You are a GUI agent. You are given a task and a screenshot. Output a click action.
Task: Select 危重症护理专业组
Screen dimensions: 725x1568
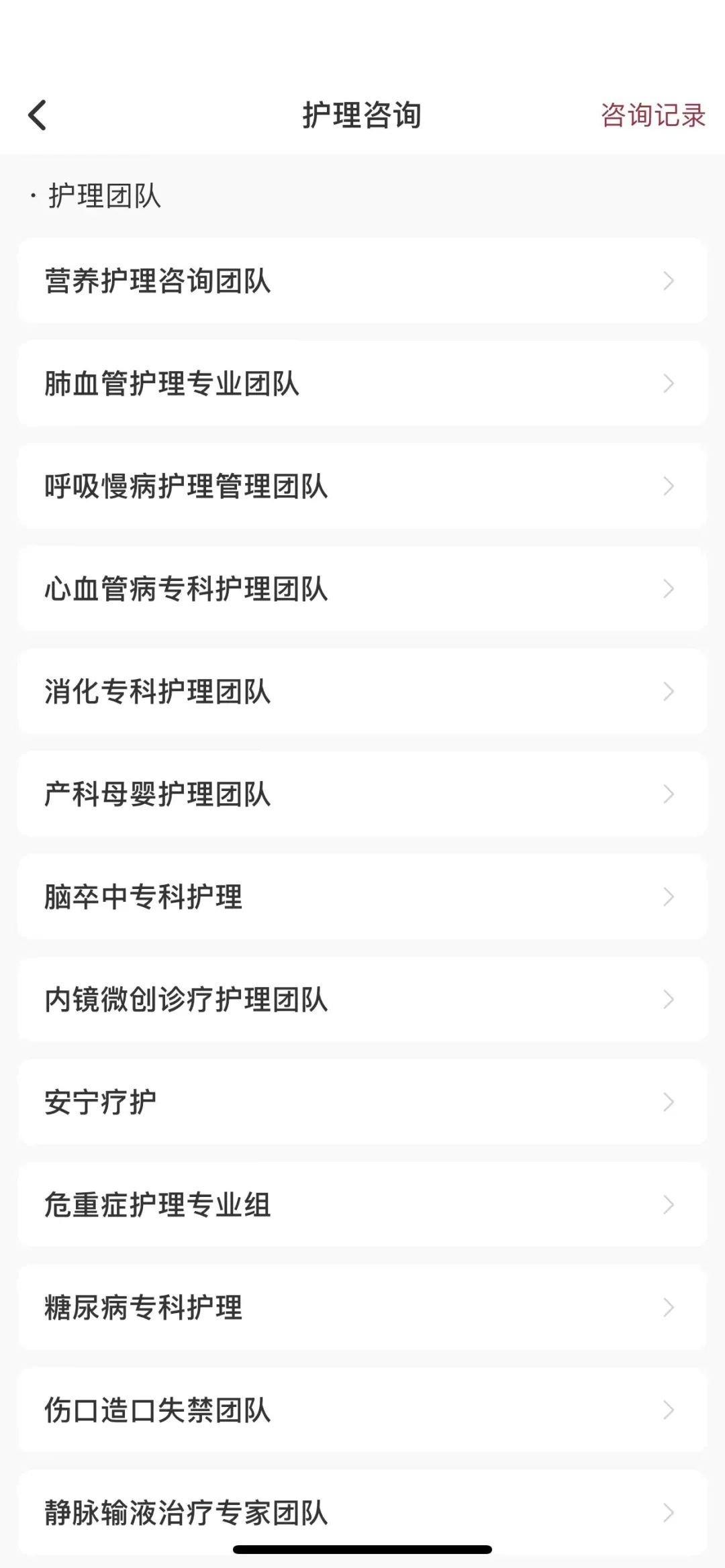(x=362, y=1204)
